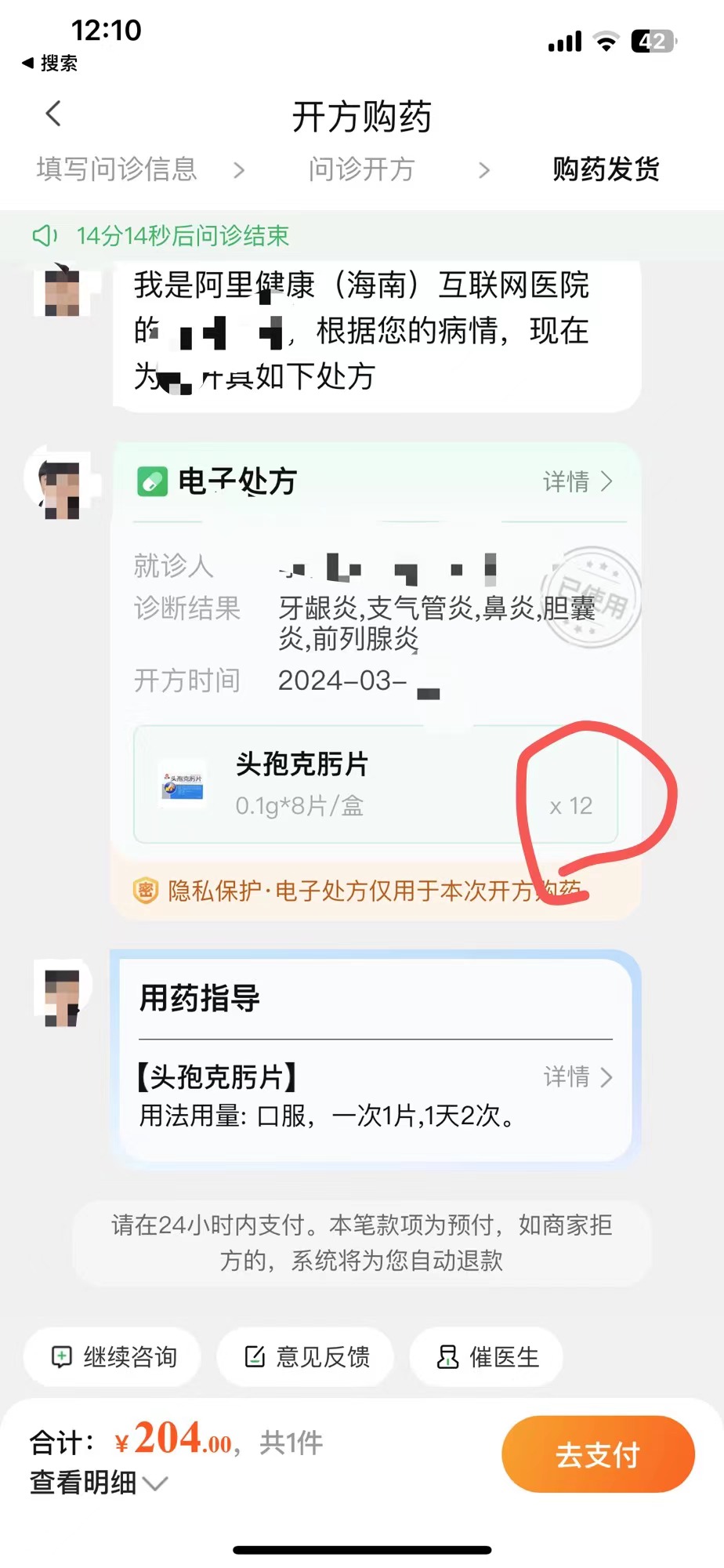Screen dimensions: 724x1568
Task: Tap 催医生 to urge the doctor
Action: pos(487,1357)
